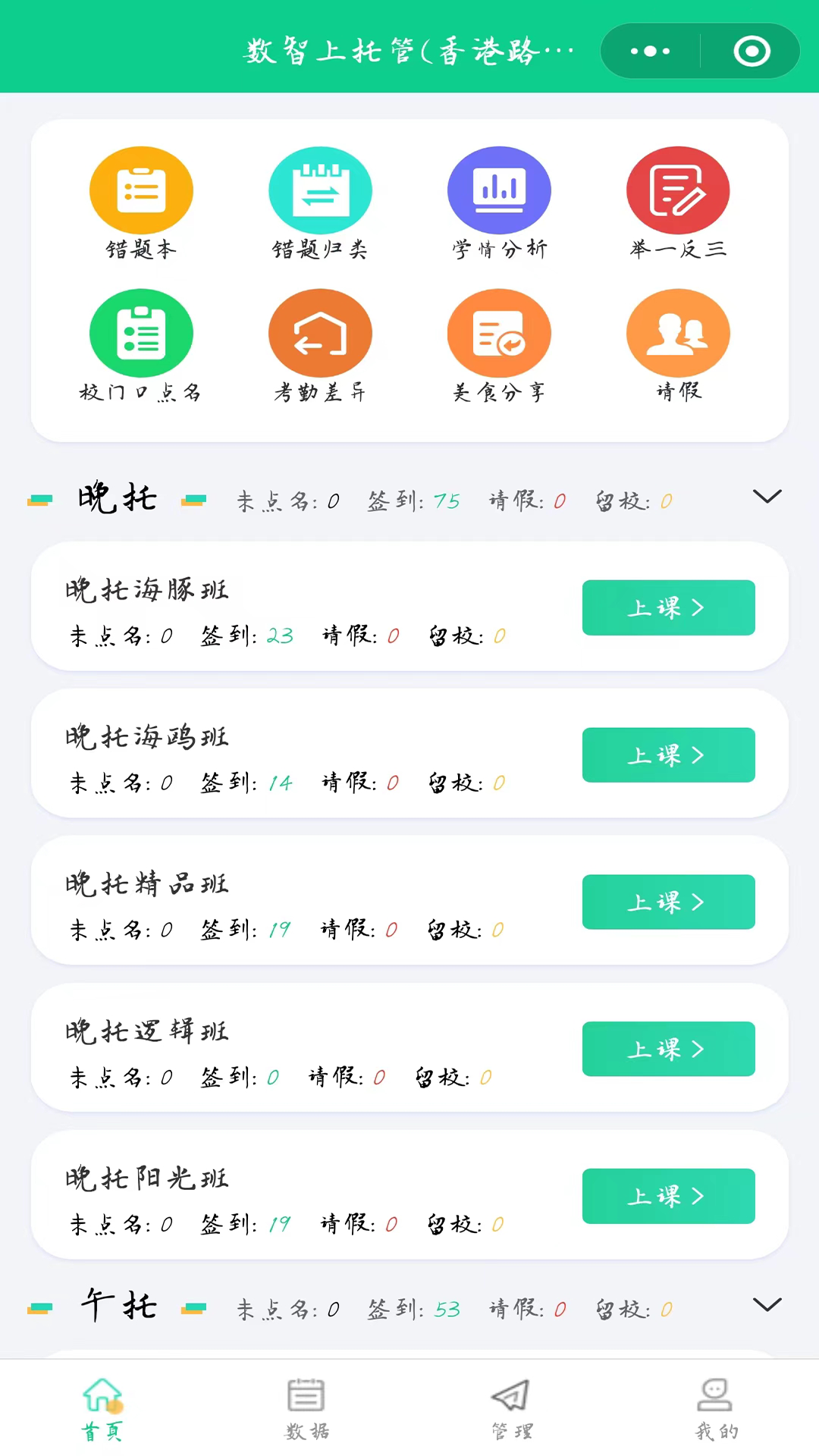This screenshot has width=819, height=1456.
Task: Tap the mini-program close circle button
Action: click(x=752, y=51)
